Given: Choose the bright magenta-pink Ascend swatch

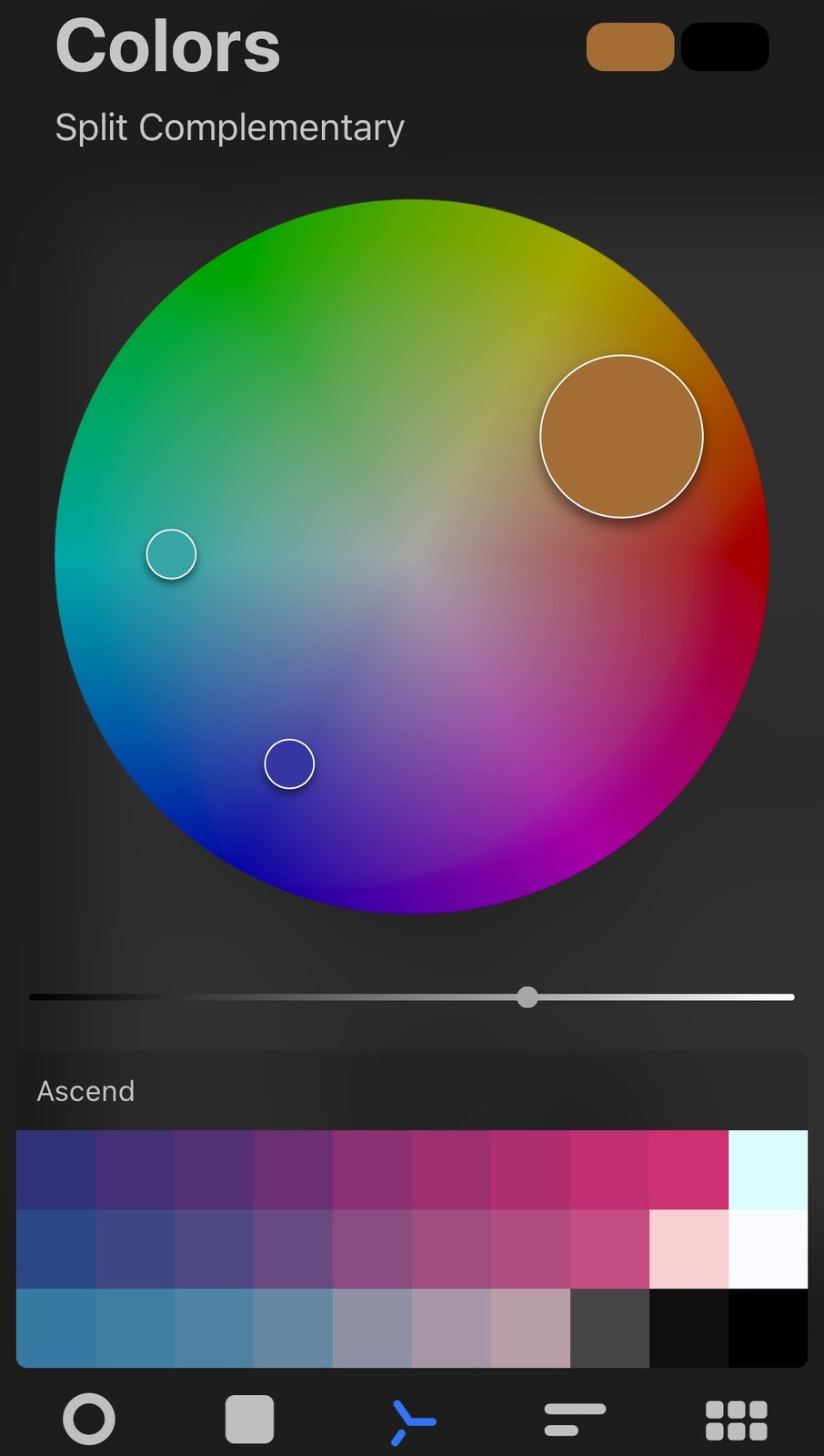Looking at the screenshot, I should [x=688, y=1169].
